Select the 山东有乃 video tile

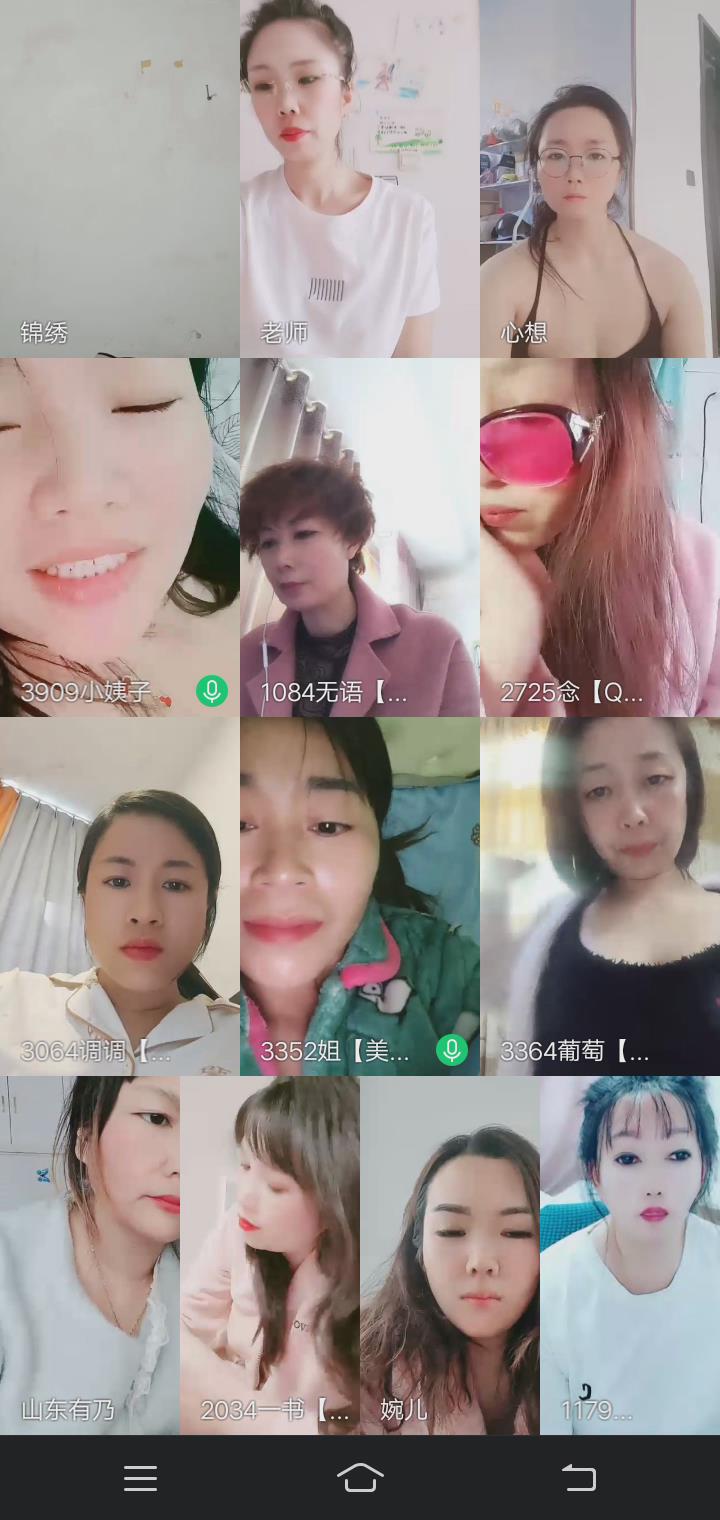tap(90, 1255)
